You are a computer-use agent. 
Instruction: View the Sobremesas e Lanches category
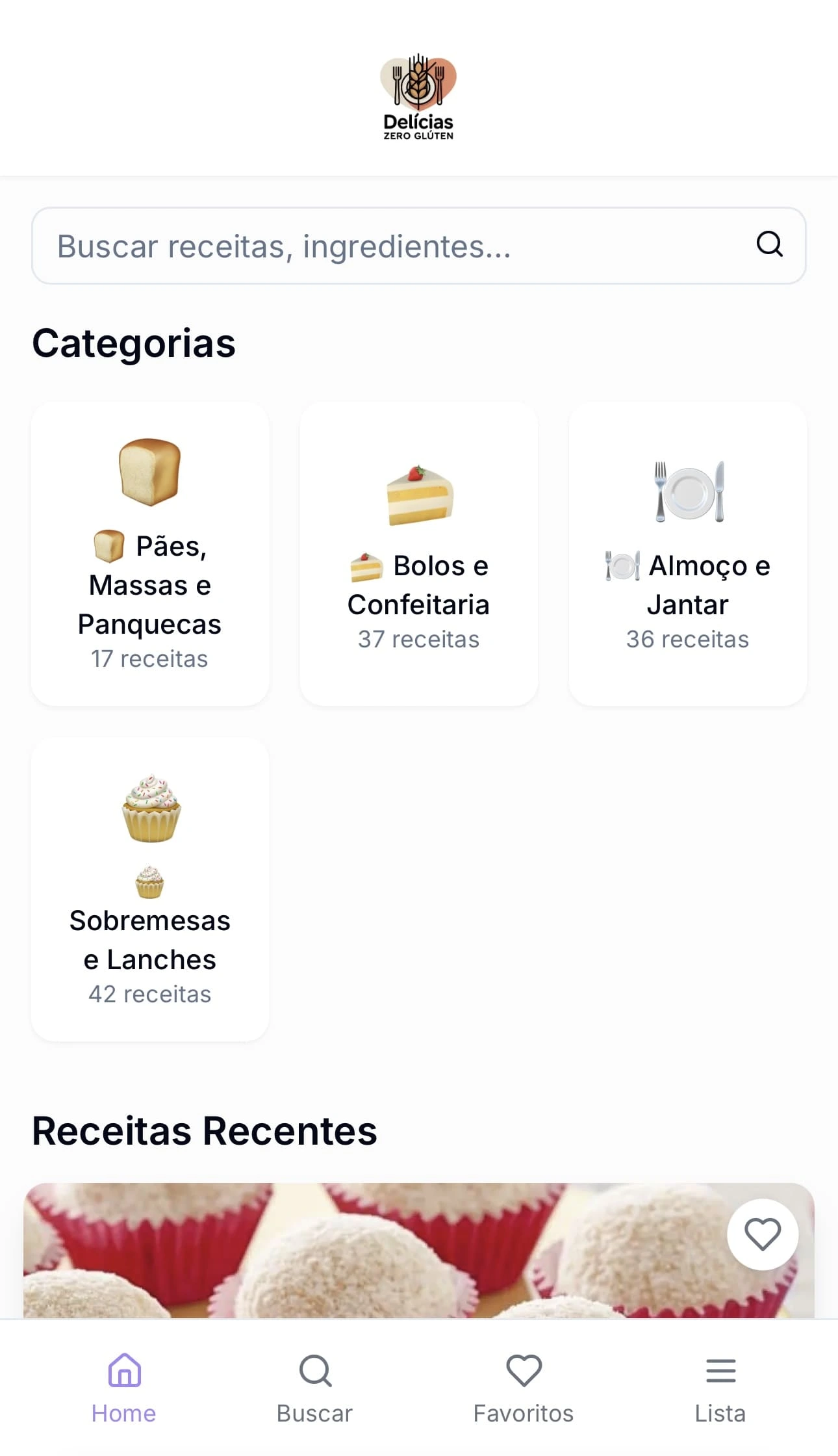150,889
